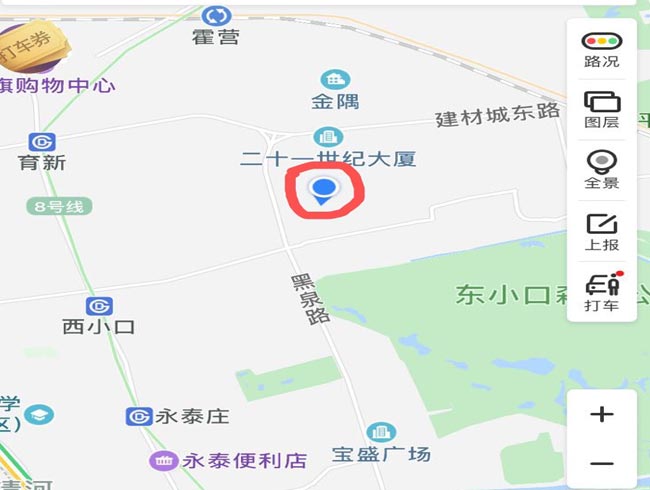Open the 图层 layers panel

[602, 109]
